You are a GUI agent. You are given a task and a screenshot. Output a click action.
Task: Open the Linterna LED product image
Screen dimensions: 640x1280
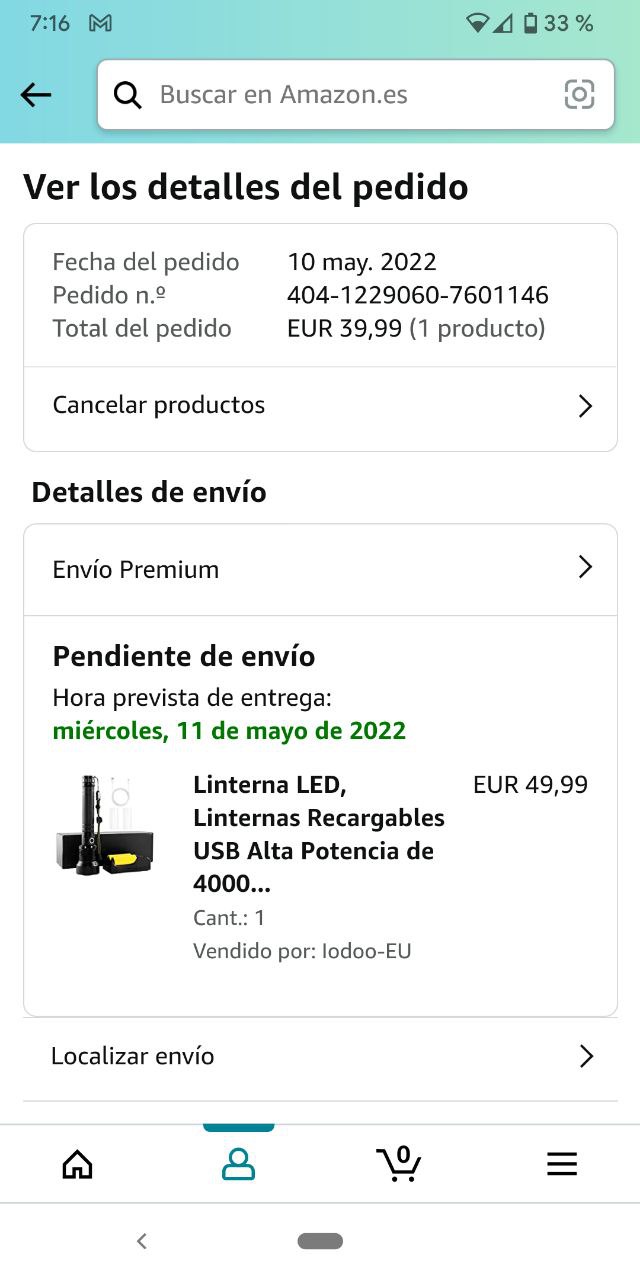[105, 826]
